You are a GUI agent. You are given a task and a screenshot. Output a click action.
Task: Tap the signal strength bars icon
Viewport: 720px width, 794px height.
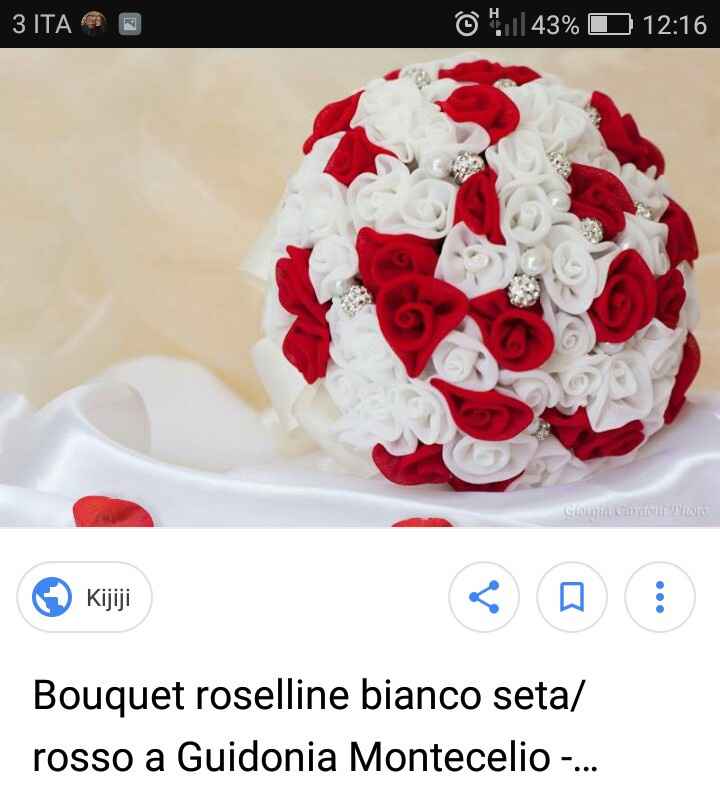pyautogui.click(x=512, y=25)
